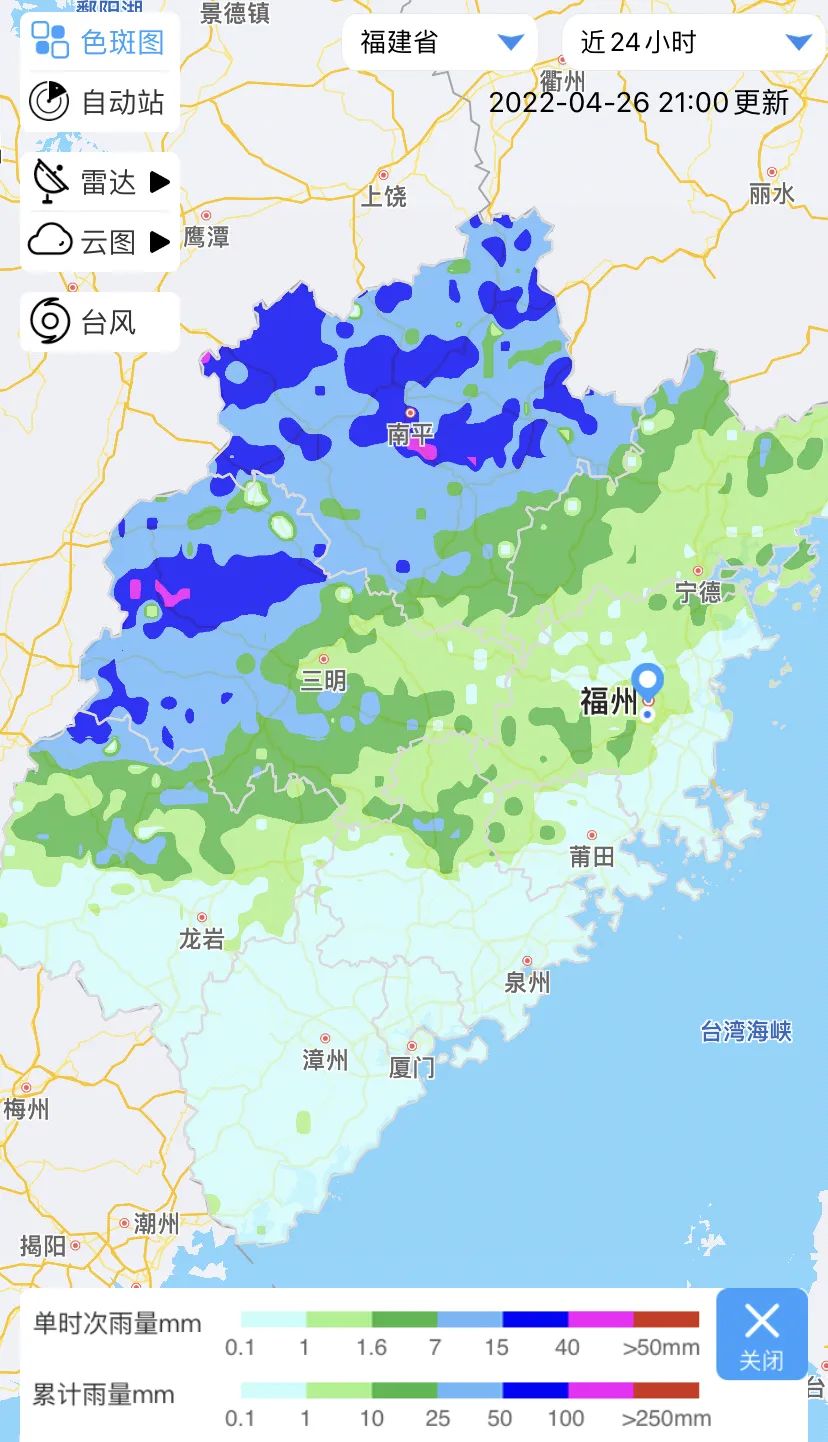Switch to 自动站 automatic stations view

[x=98, y=101]
